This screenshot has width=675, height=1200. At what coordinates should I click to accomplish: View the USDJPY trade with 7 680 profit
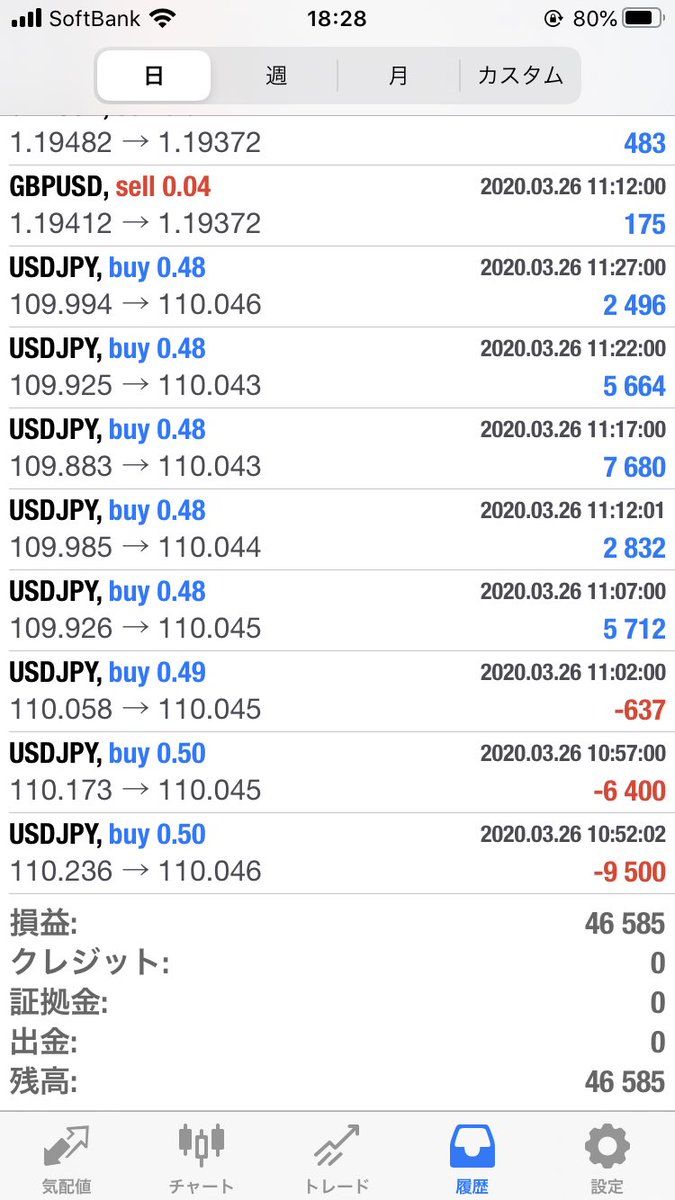pos(337,449)
